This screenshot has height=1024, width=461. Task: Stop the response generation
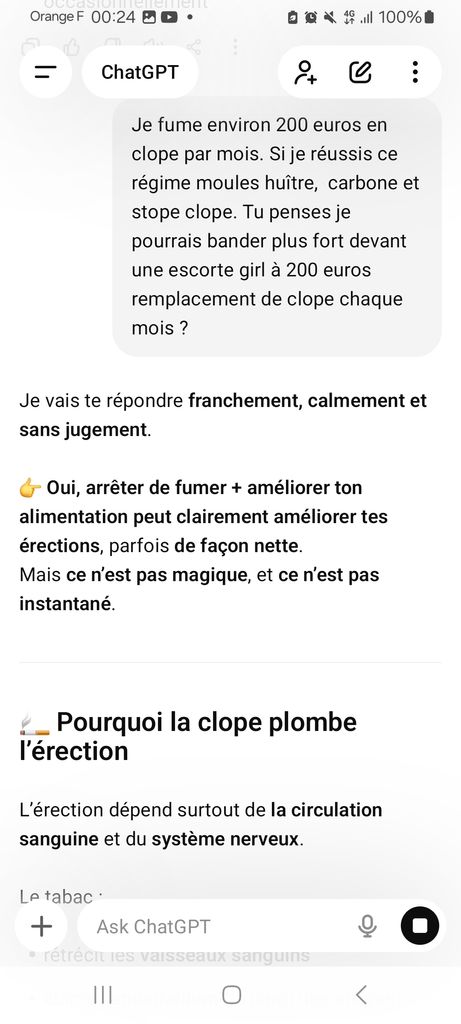tap(420, 926)
